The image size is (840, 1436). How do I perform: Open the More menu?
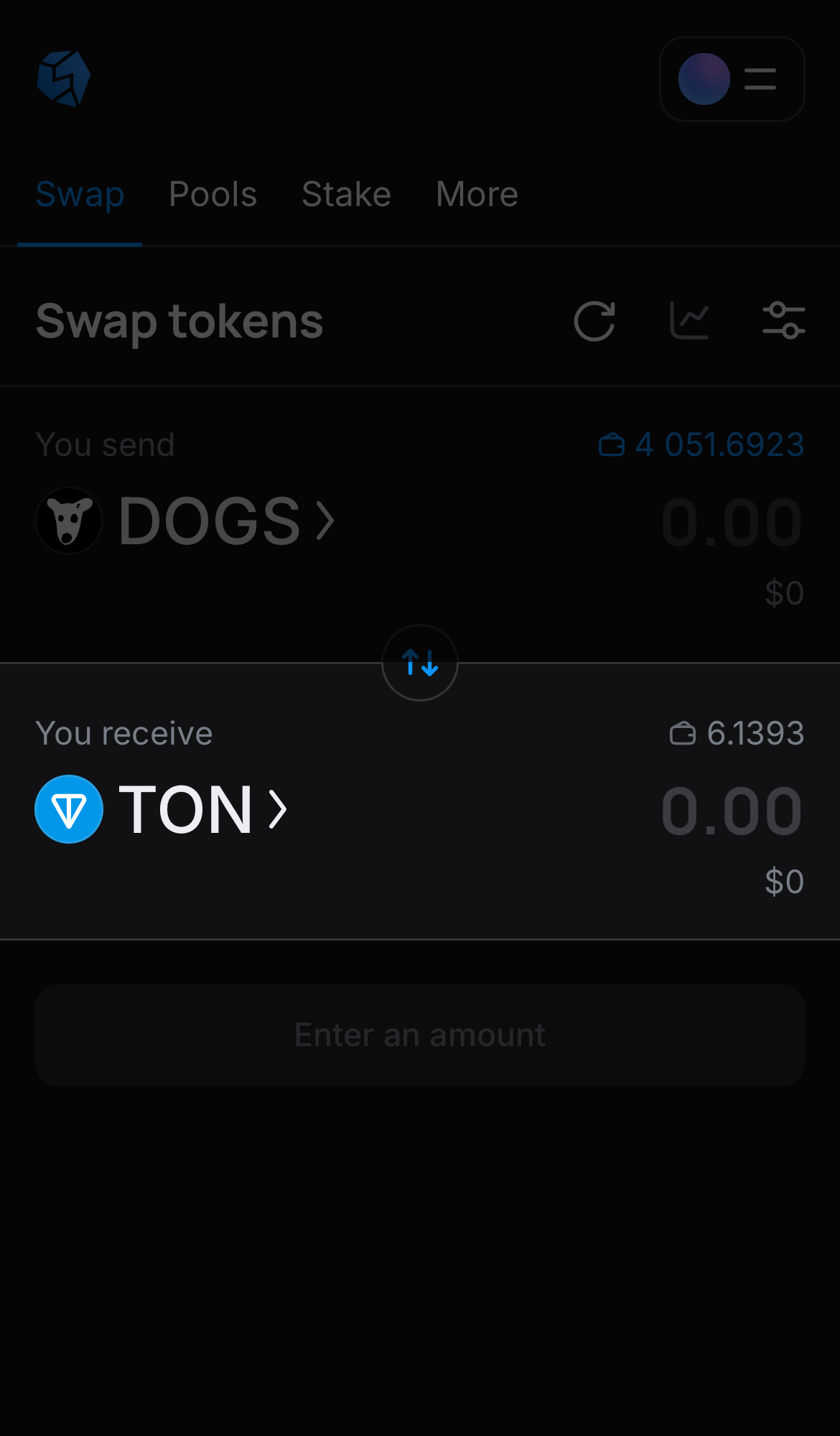476,194
